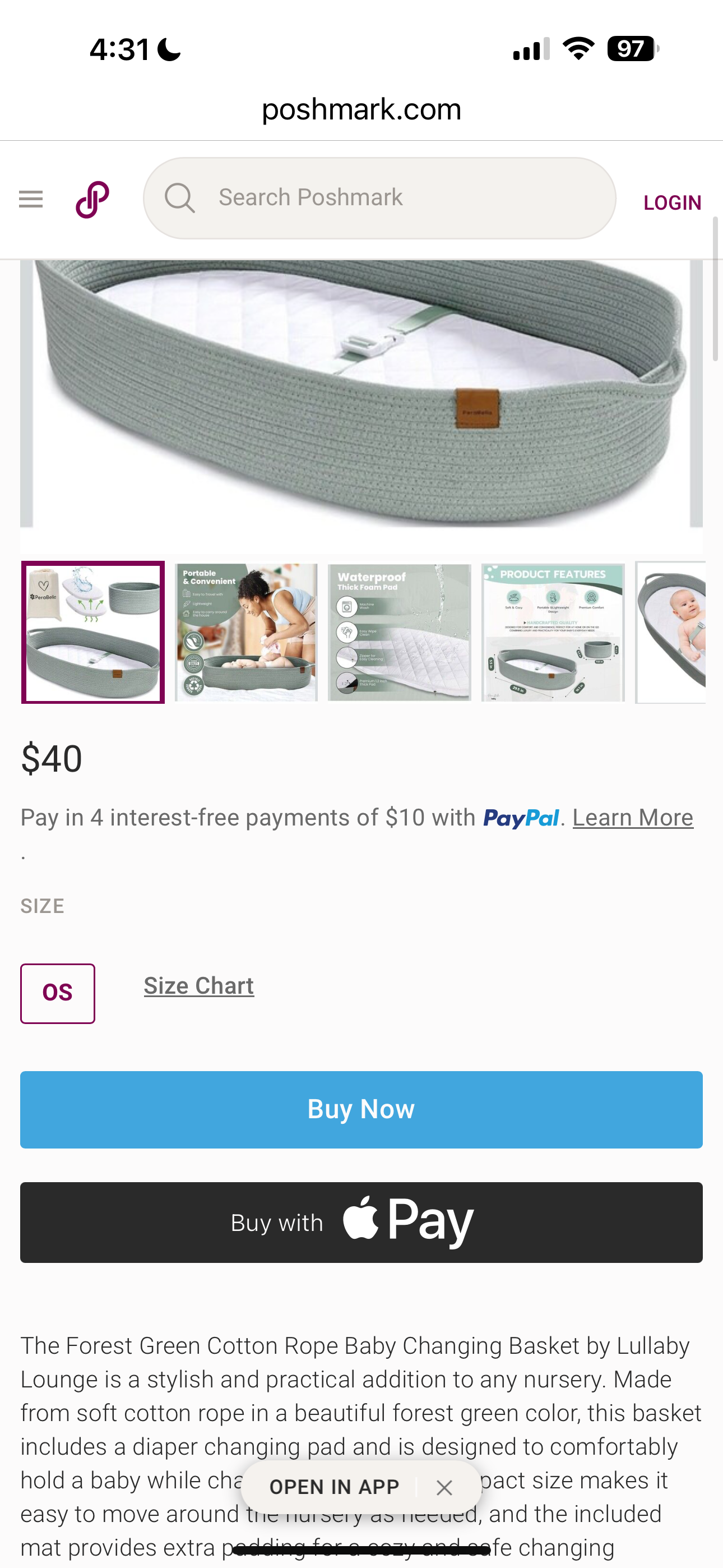The image size is (723, 1568).
Task: Select the Portable & Convenient thumbnail
Action: coord(246,632)
